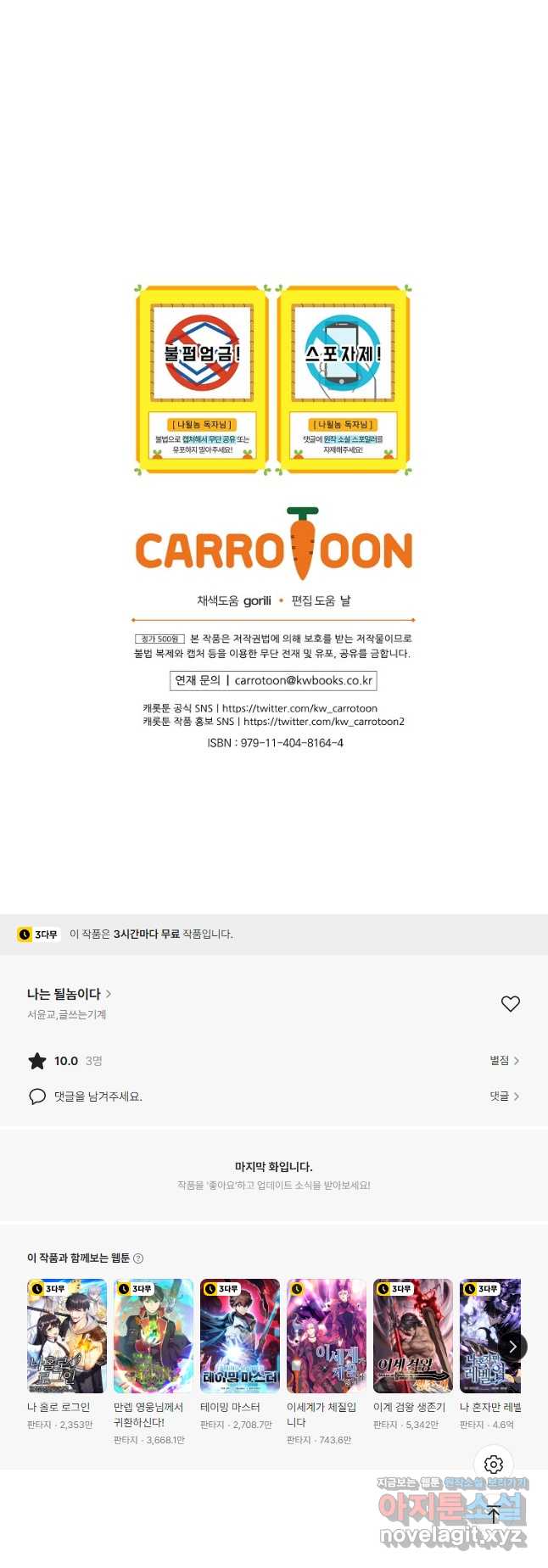Open the 나 홀로 로그인 webtoon

tap(66, 1336)
